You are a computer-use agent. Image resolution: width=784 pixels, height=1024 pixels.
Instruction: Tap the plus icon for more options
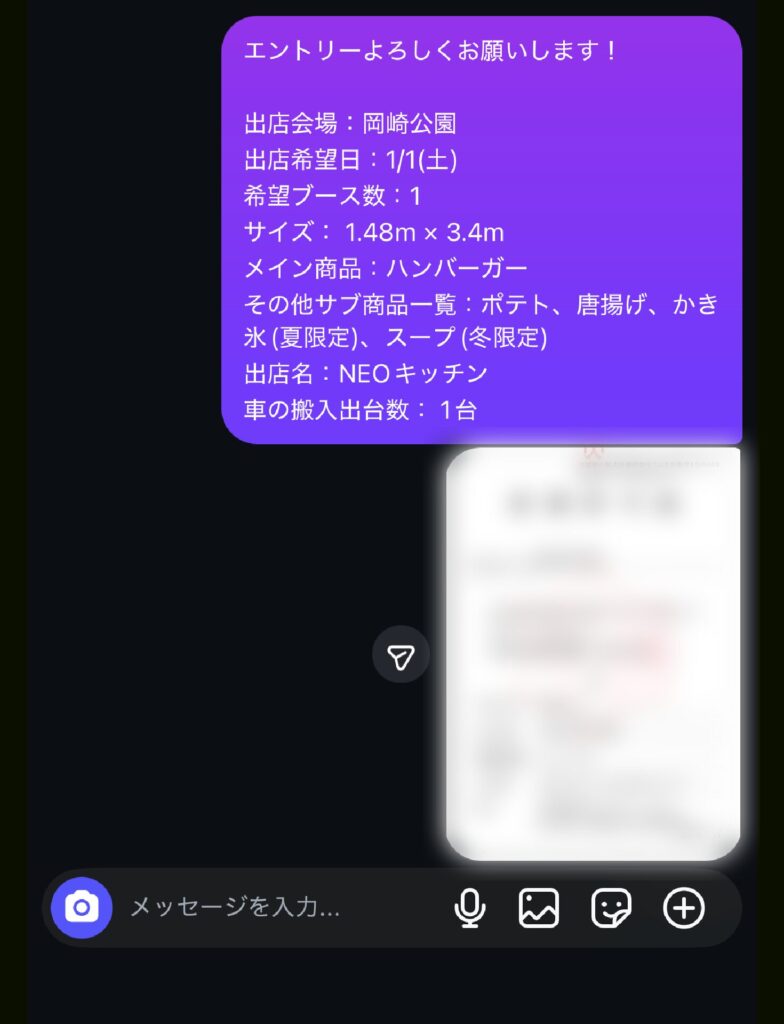pos(684,908)
